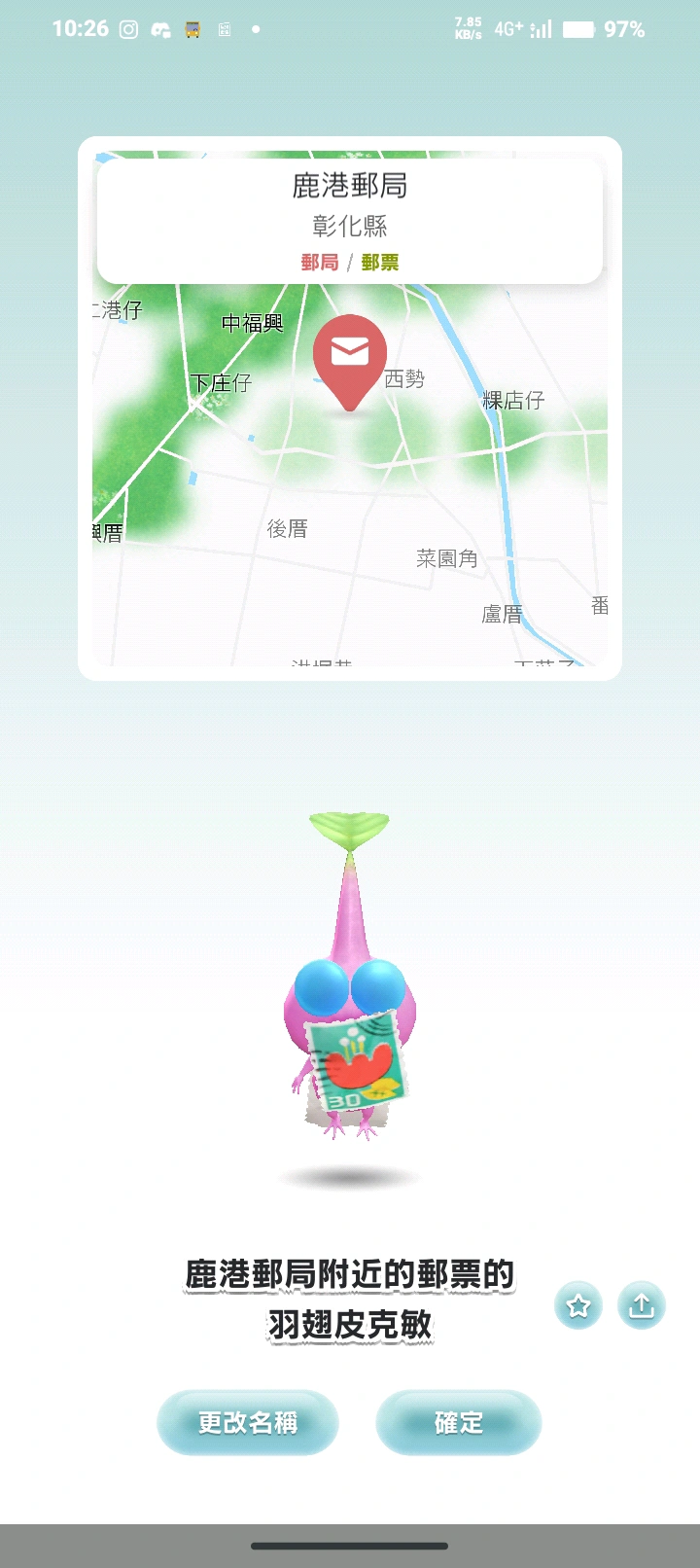Tap the star icon to favorite this Pikmin
The width and height of the screenshot is (700, 1568).
(578, 1305)
